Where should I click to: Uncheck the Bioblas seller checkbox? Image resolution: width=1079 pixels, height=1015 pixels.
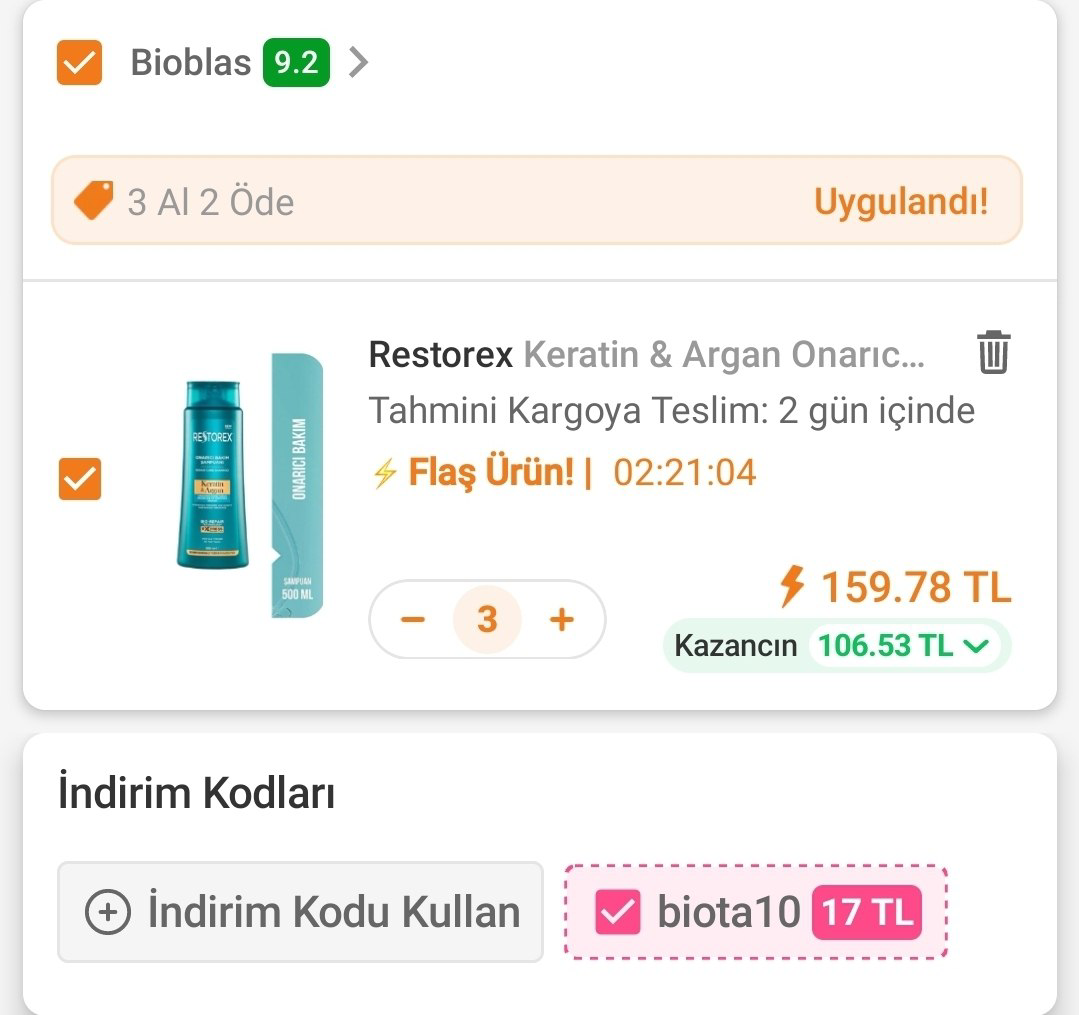point(80,63)
